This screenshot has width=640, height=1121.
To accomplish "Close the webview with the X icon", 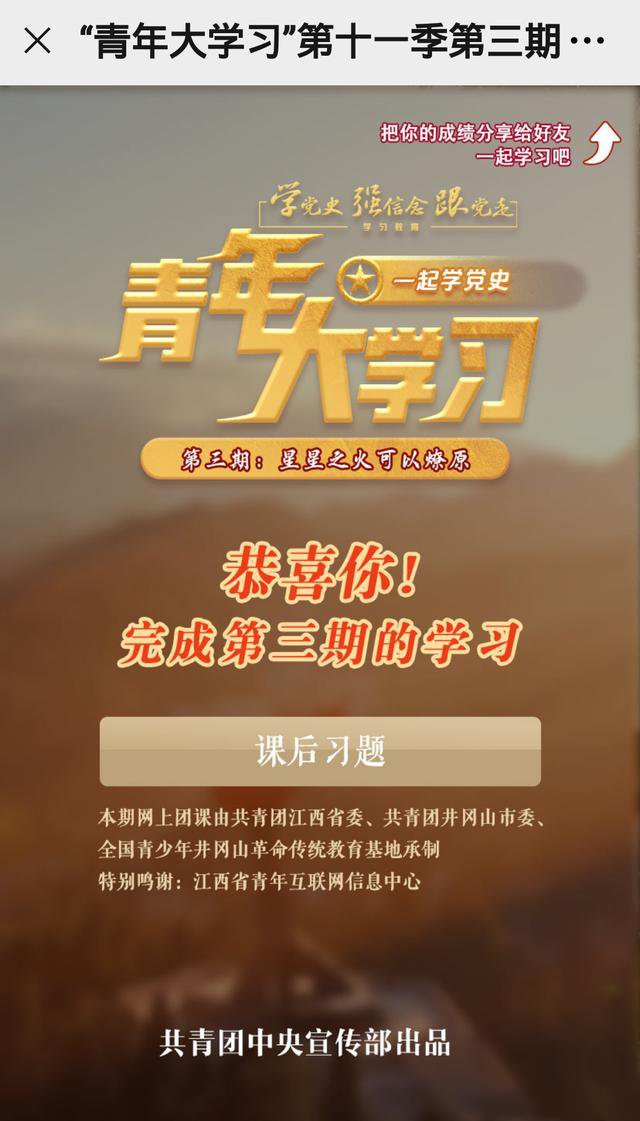I will (x=37, y=42).
